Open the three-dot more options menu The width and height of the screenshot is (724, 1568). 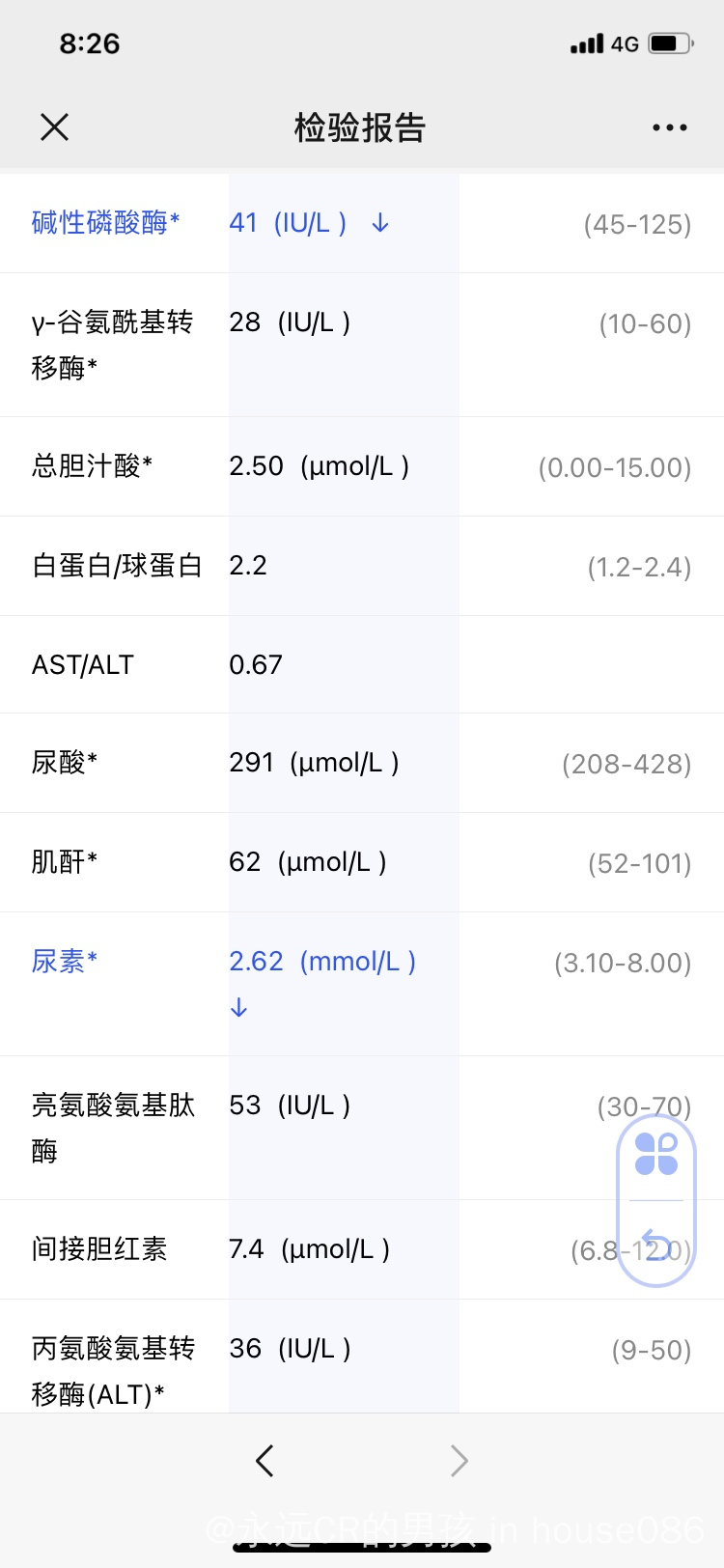669,127
